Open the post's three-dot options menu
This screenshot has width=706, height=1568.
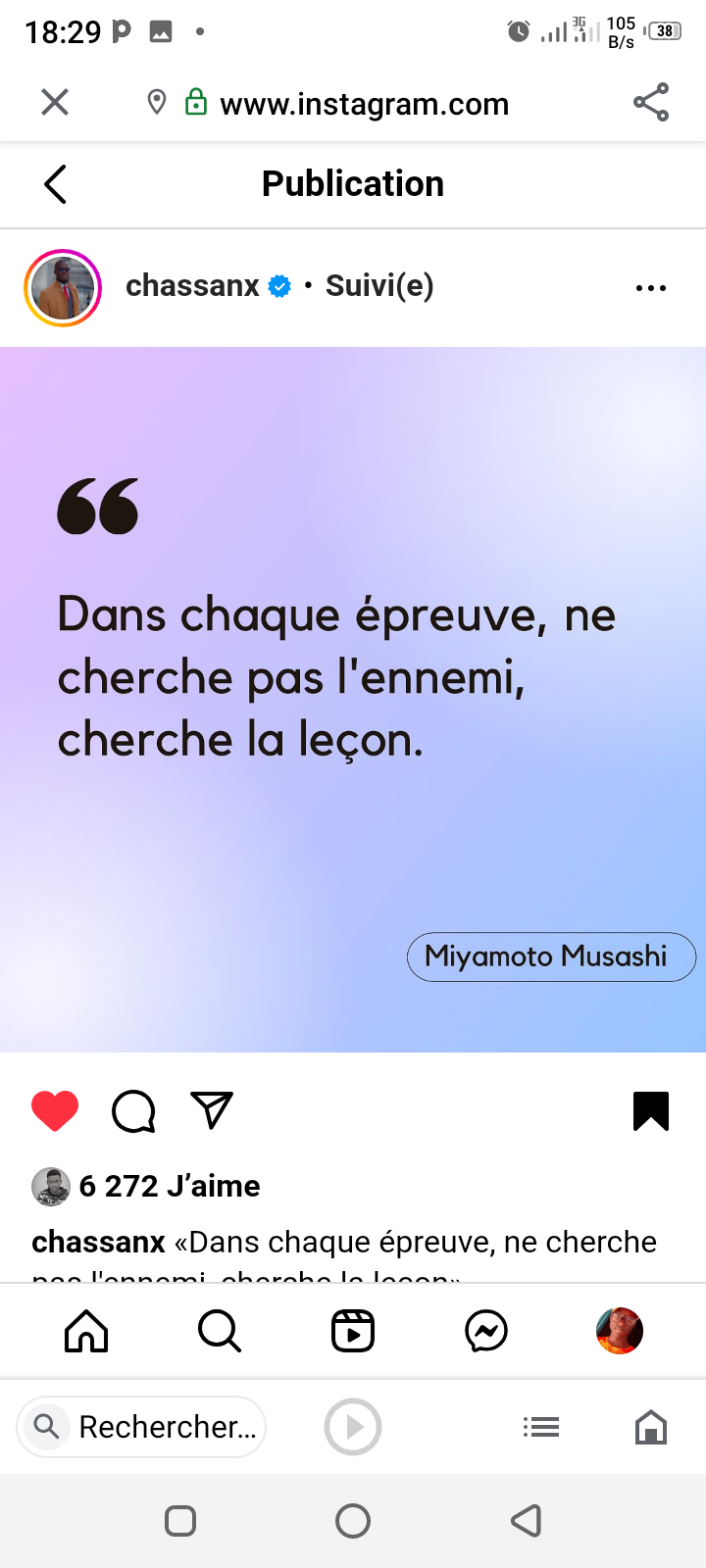(x=651, y=288)
